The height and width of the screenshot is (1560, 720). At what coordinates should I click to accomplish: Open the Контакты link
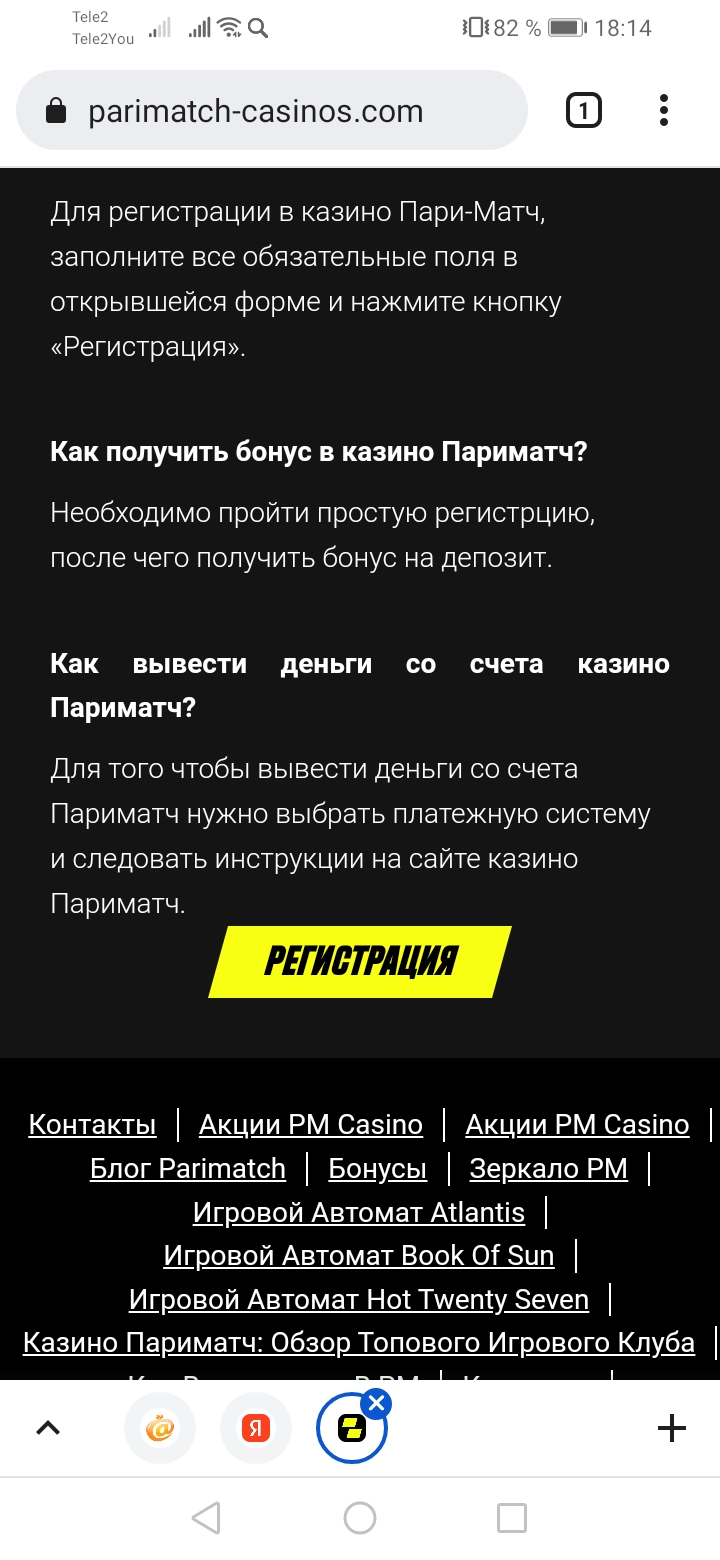tap(92, 1124)
